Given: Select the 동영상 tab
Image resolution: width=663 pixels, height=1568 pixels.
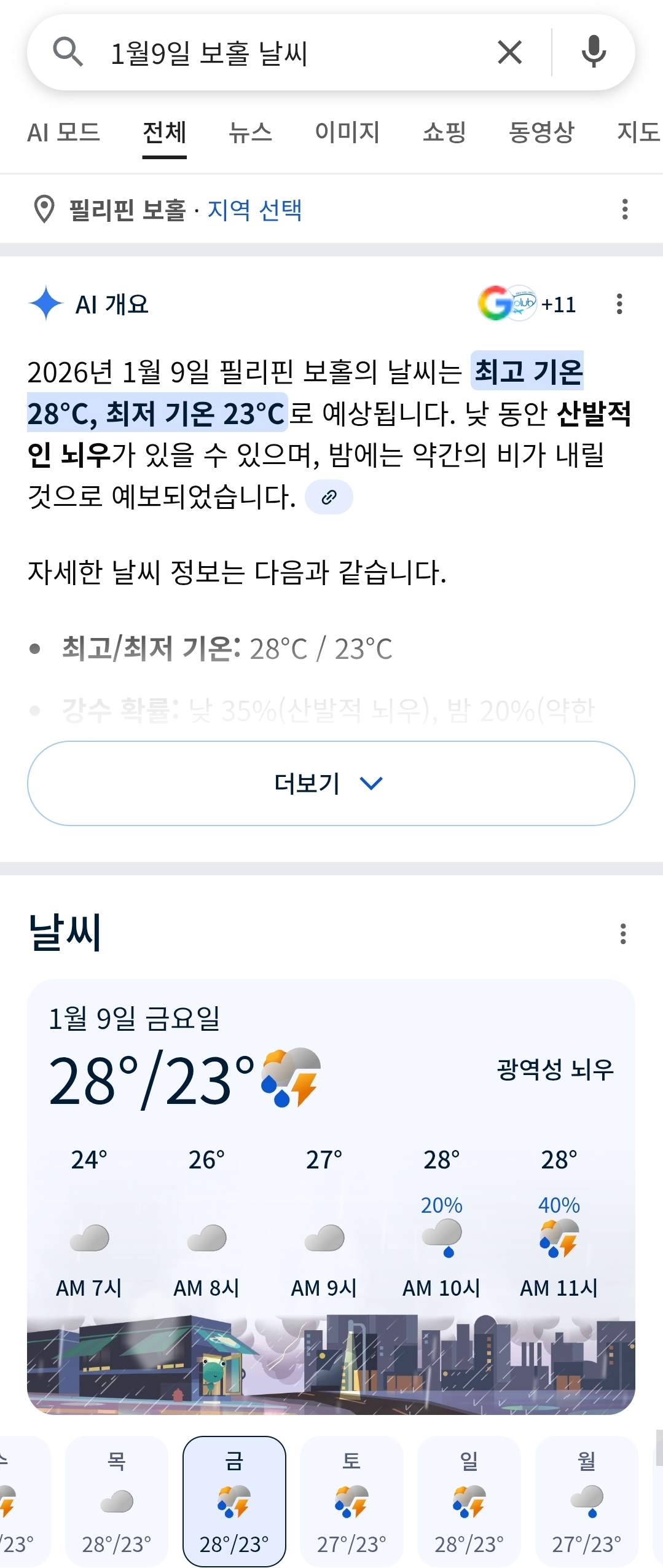Looking at the screenshot, I should (541, 132).
